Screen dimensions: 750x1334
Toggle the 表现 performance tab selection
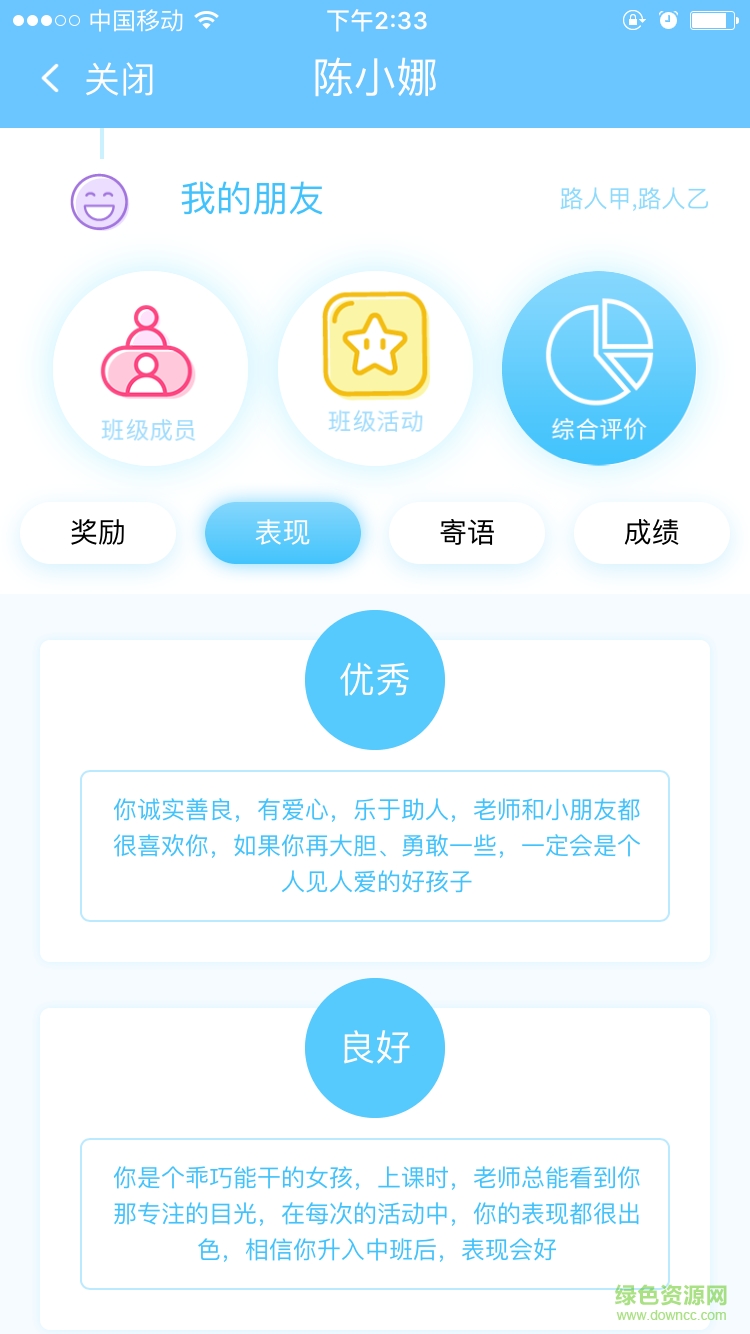282,533
